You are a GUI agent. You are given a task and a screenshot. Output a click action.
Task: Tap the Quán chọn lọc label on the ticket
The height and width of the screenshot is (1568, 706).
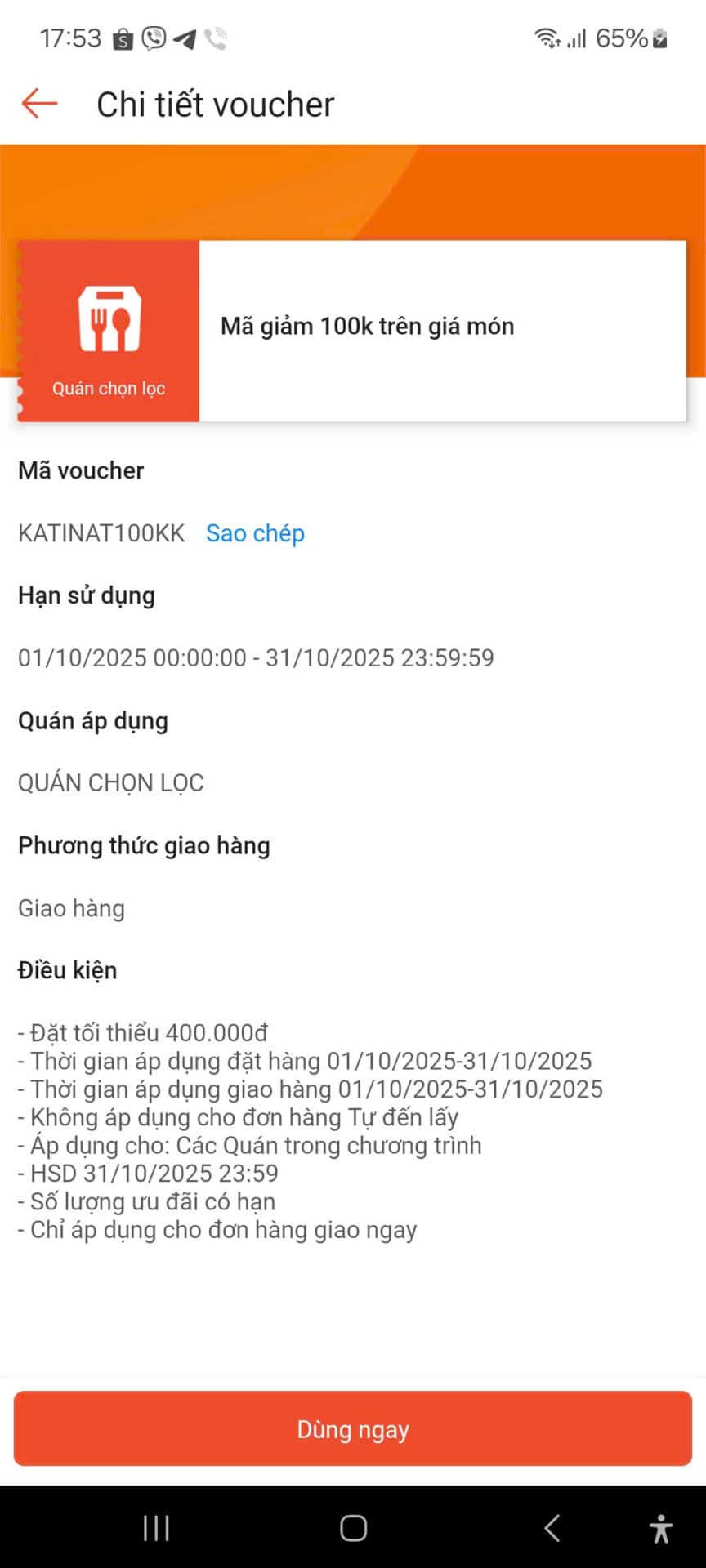coord(110,389)
